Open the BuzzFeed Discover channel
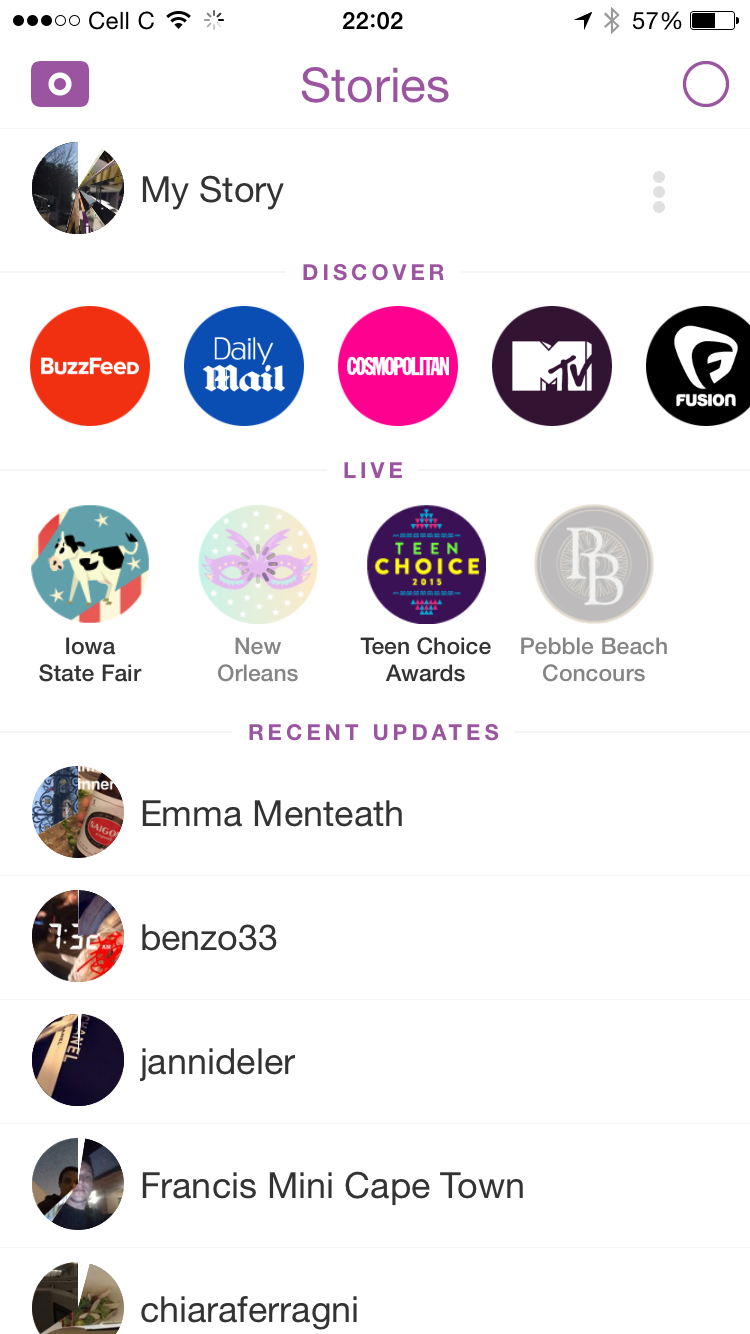This screenshot has width=750, height=1334. click(90, 366)
